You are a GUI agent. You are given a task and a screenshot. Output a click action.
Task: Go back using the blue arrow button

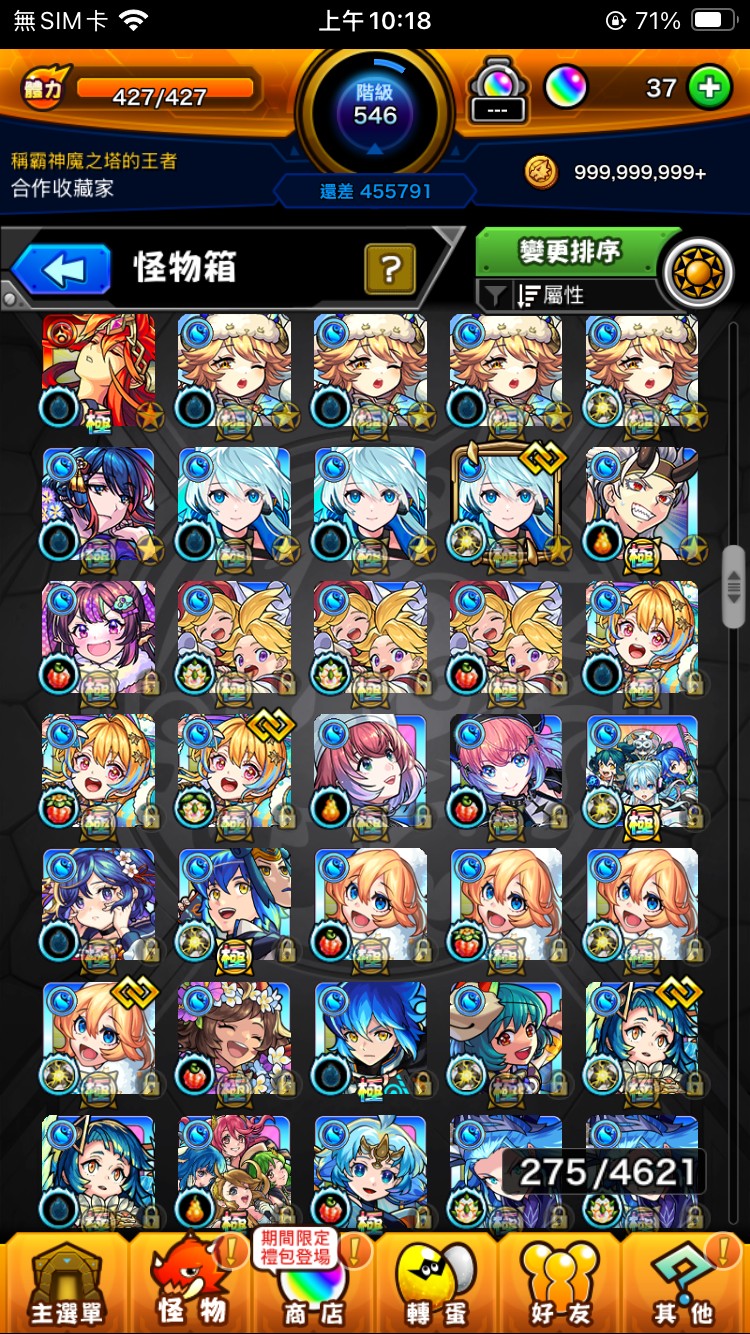[x=61, y=270]
